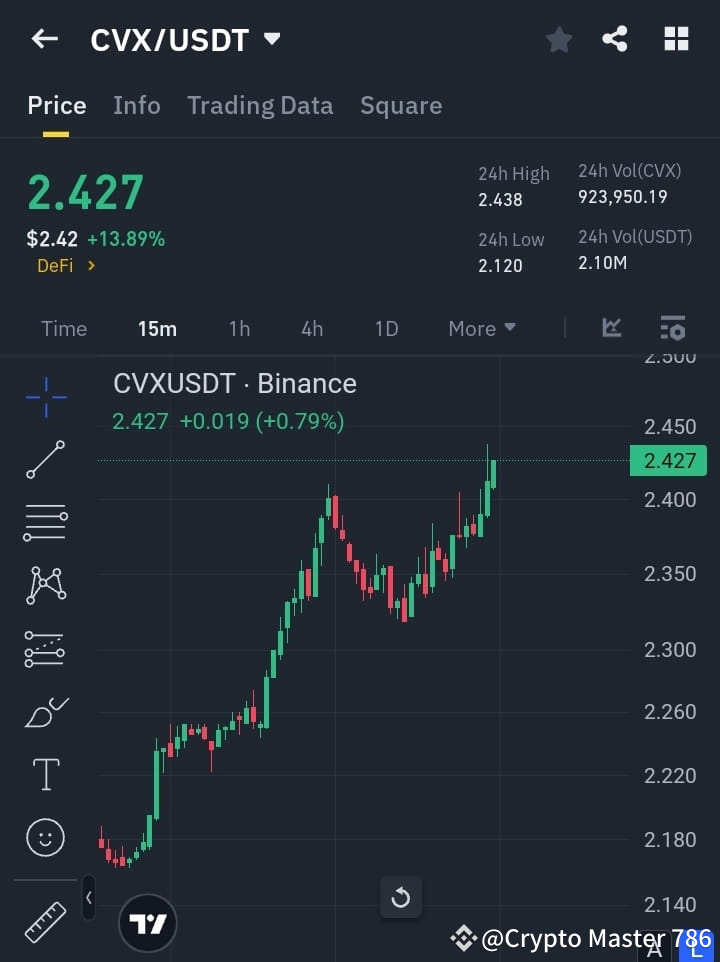Screen dimensions: 720x962
Task: Open chart display settings
Action: pos(672,328)
